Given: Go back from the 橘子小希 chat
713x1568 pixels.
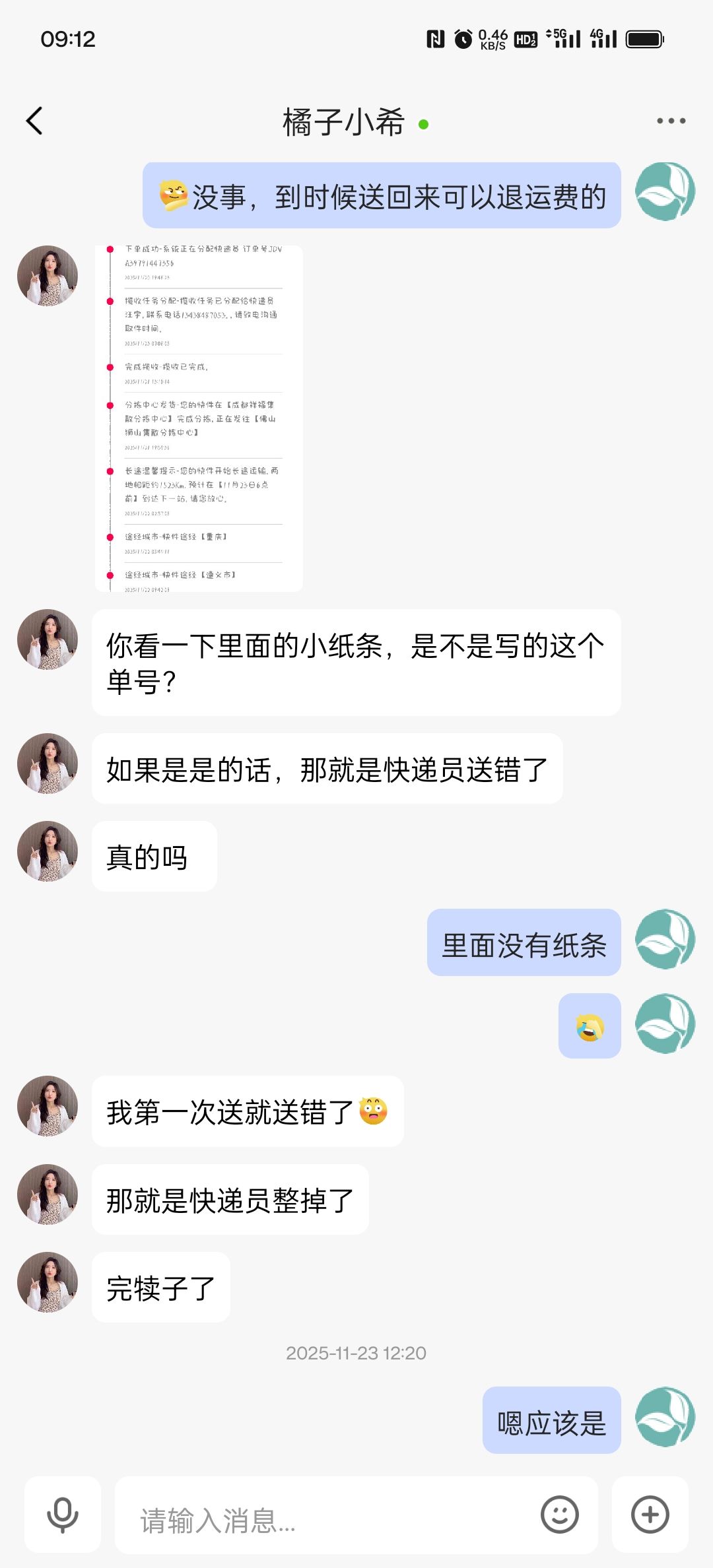Looking at the screenshot, I should pos(34,121).
